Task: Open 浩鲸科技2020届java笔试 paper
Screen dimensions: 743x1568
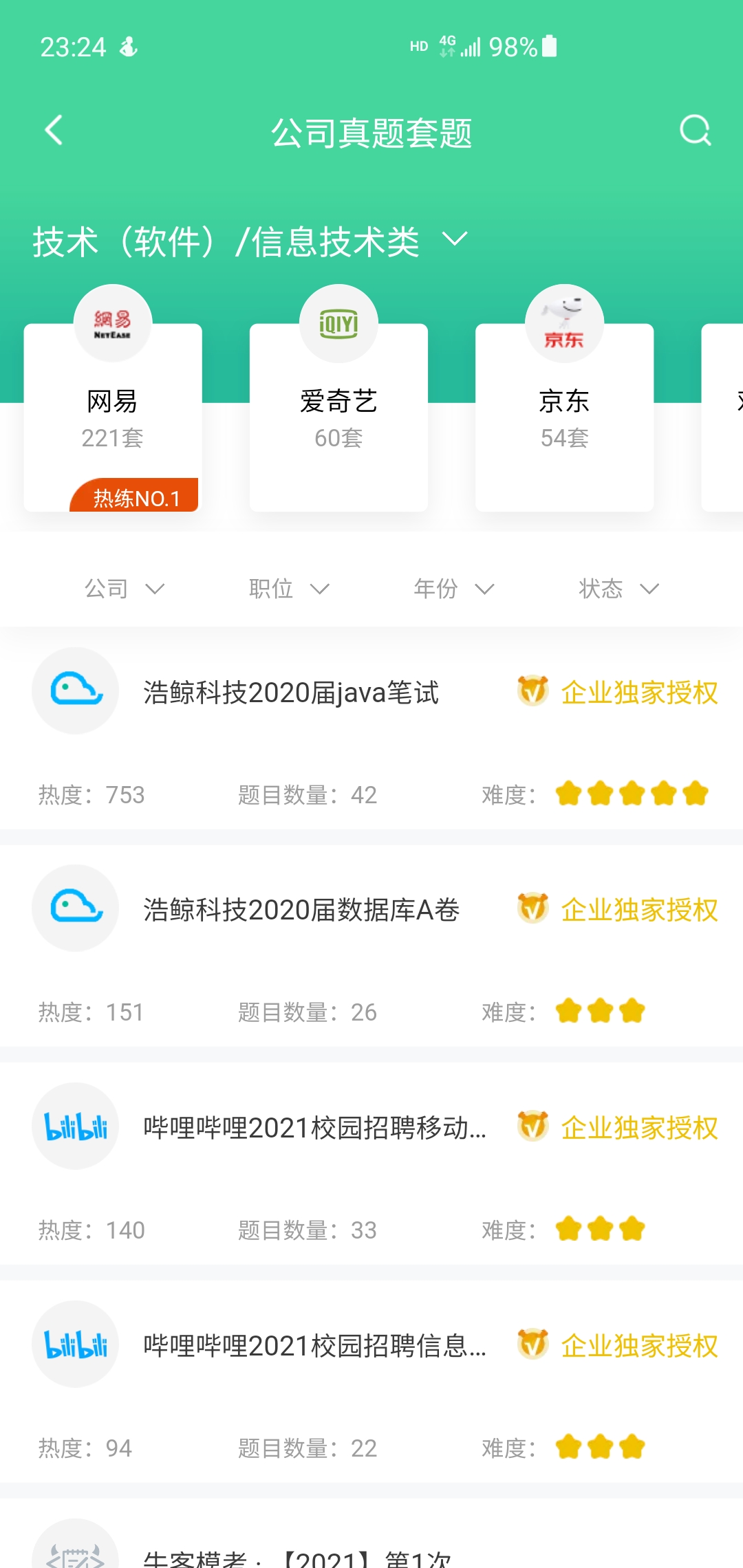Action: tap(291, 693)
